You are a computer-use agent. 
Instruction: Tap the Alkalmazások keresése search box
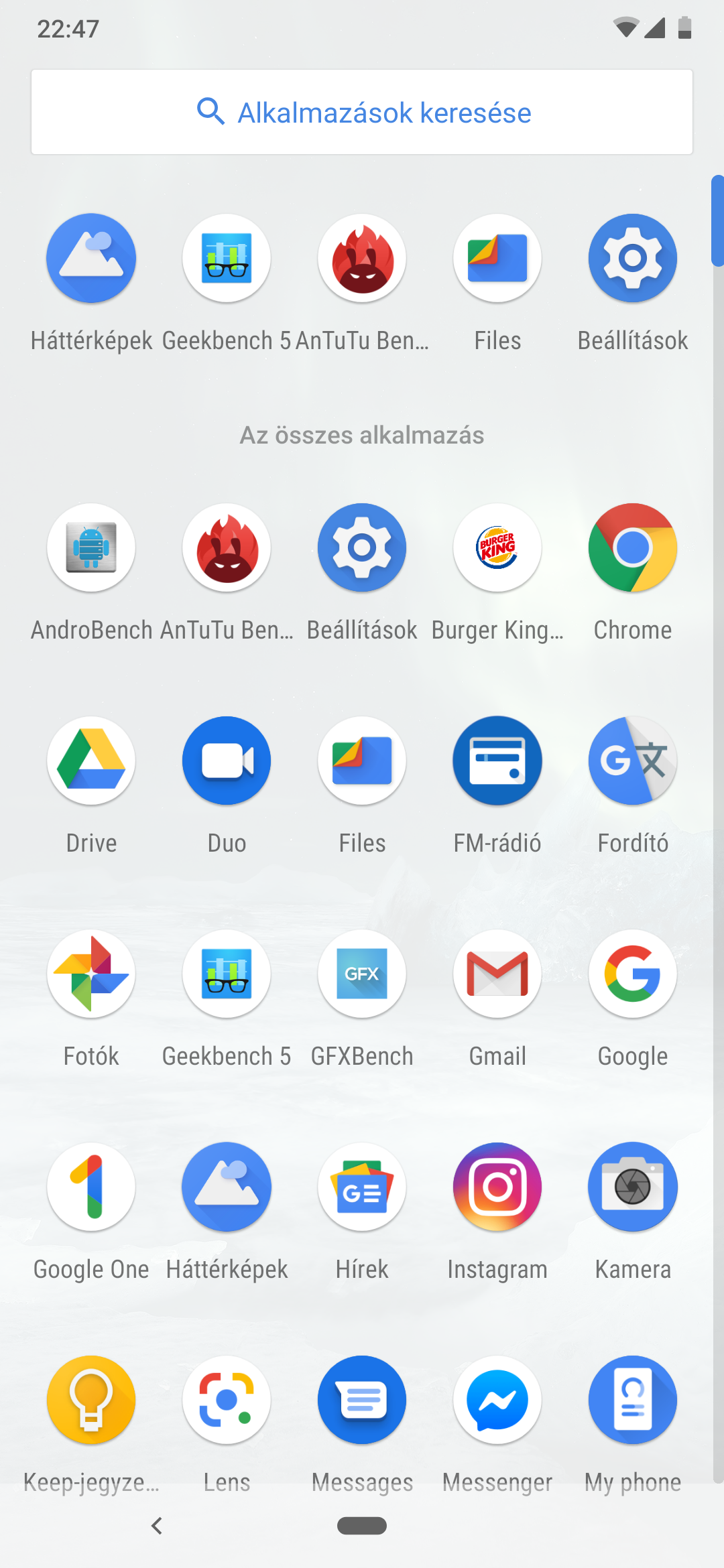pyautogui.click(x=362, y=112)
